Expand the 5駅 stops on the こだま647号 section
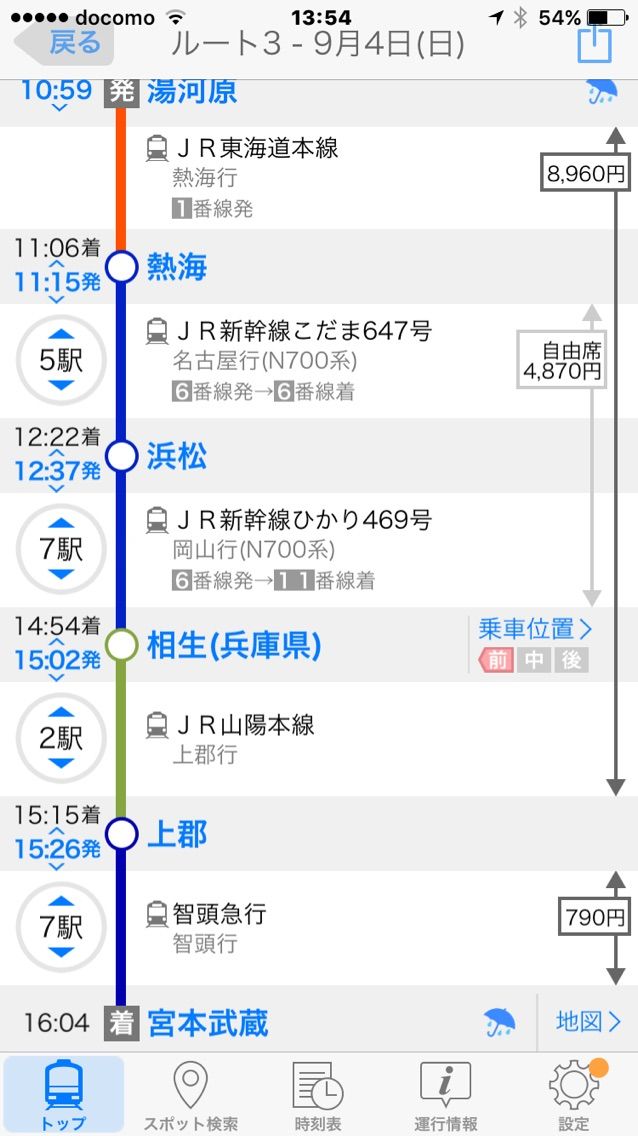This screenshot has height=1136, width=638. (61, 361)
